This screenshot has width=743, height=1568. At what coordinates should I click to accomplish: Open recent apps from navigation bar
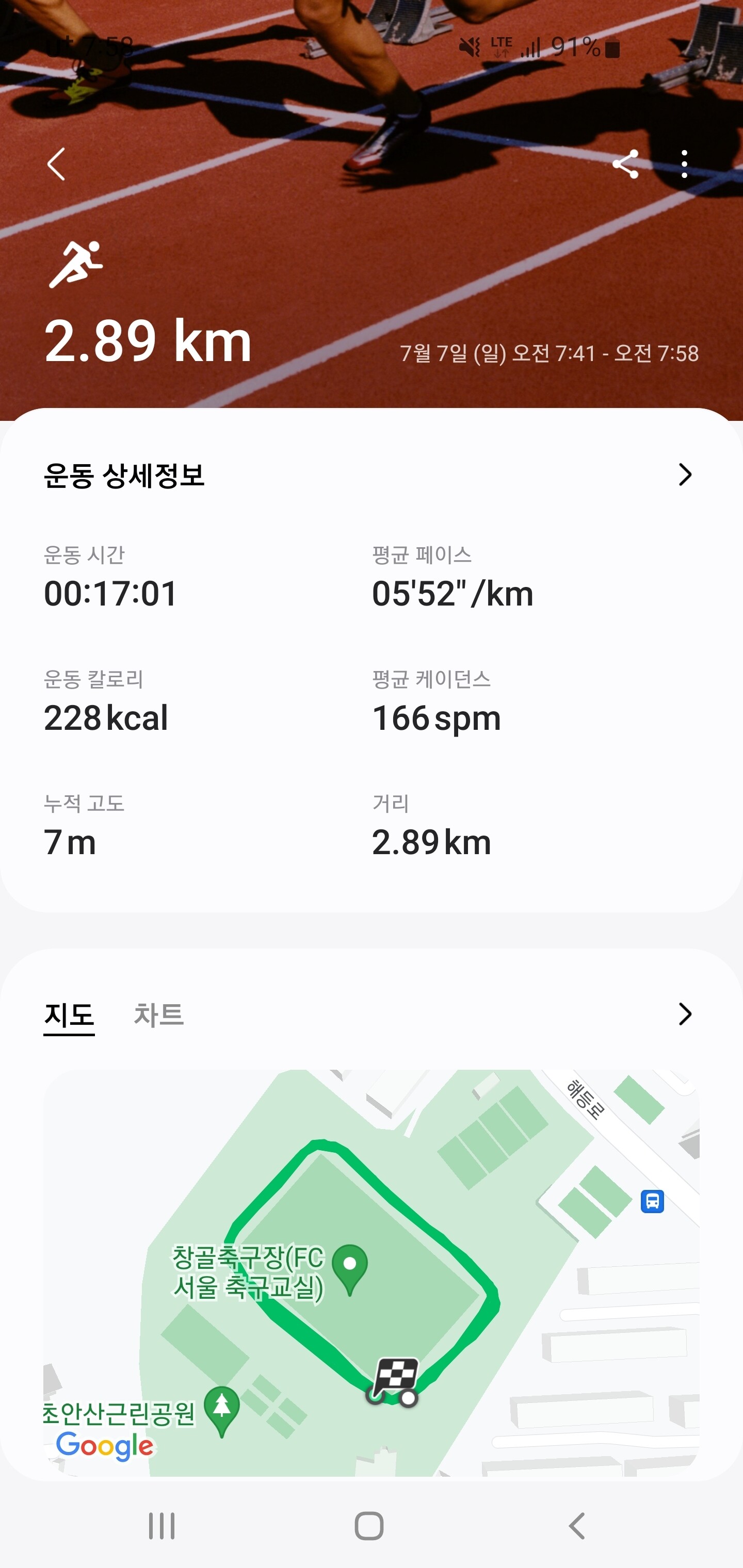(162, 1526)
